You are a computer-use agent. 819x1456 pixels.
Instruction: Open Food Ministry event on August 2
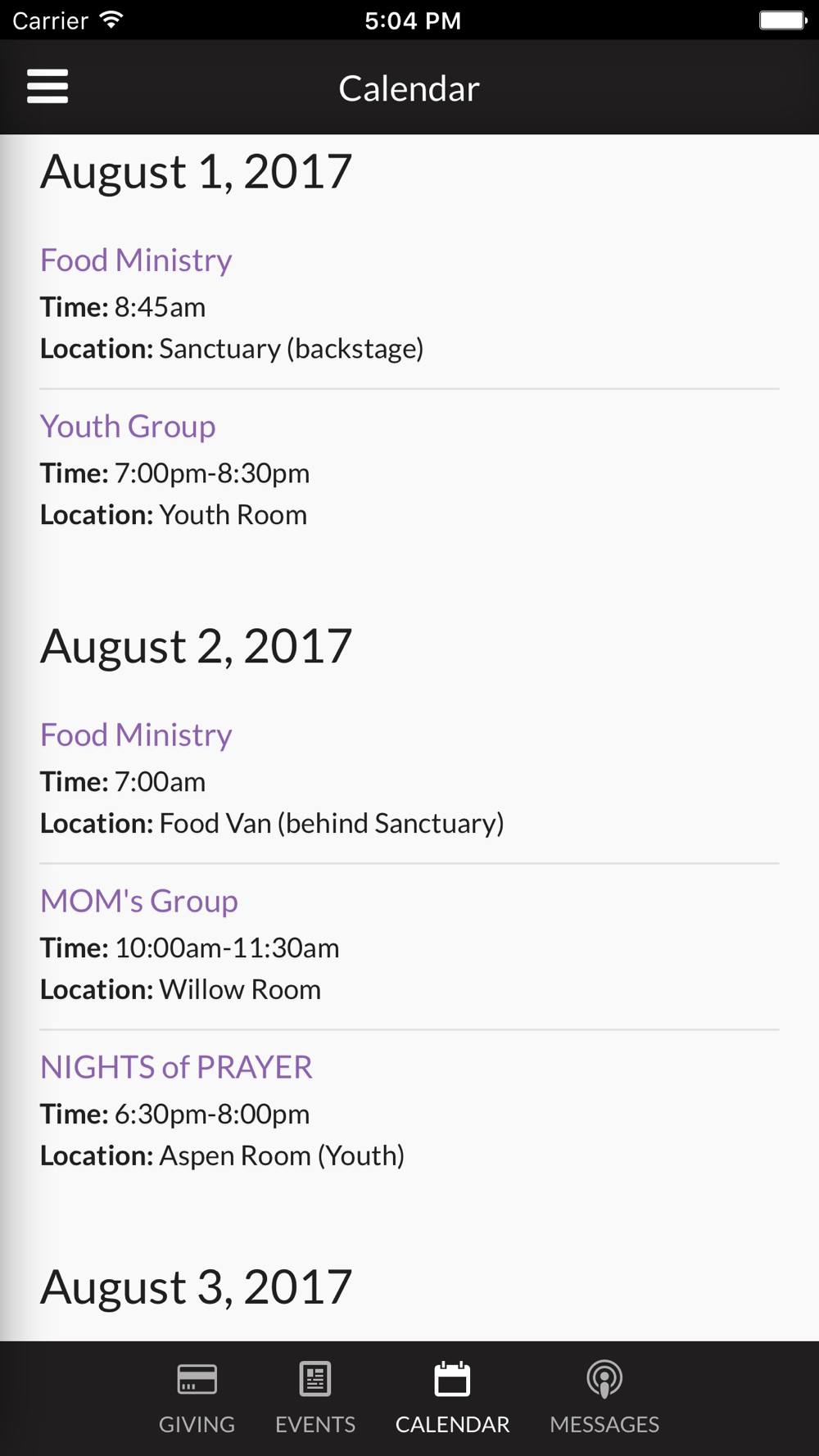click(x=136, y=735)
